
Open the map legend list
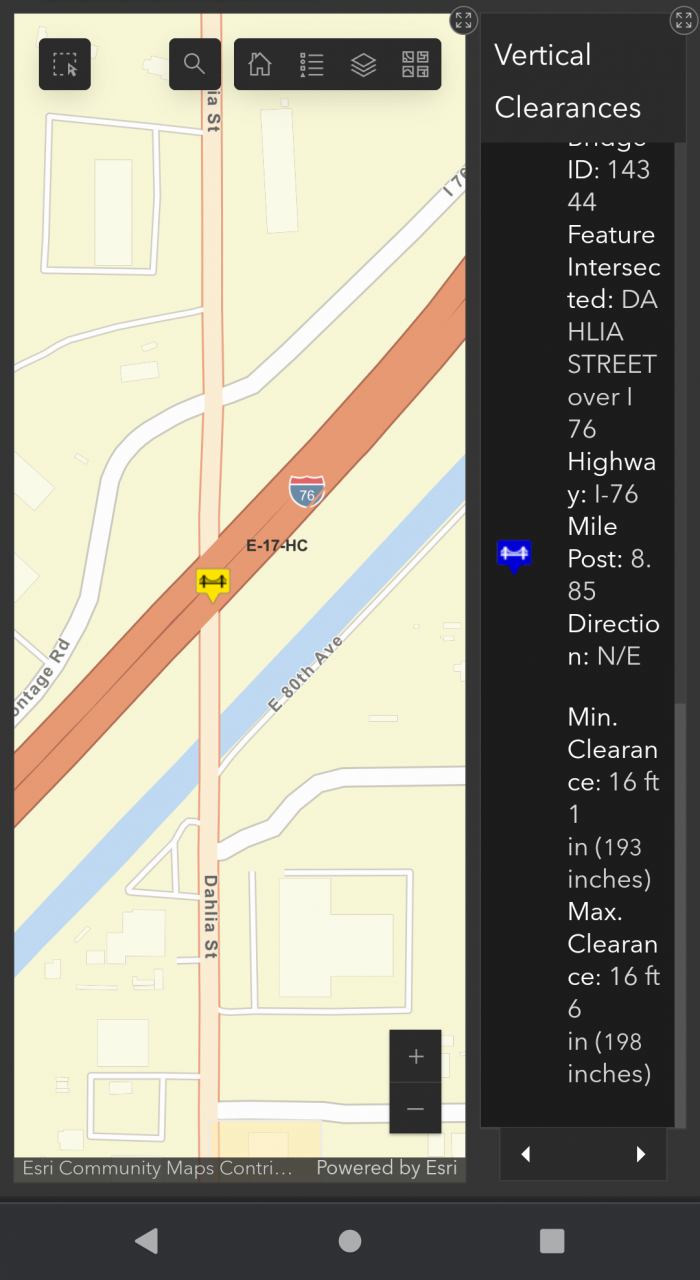coord(312,64)
